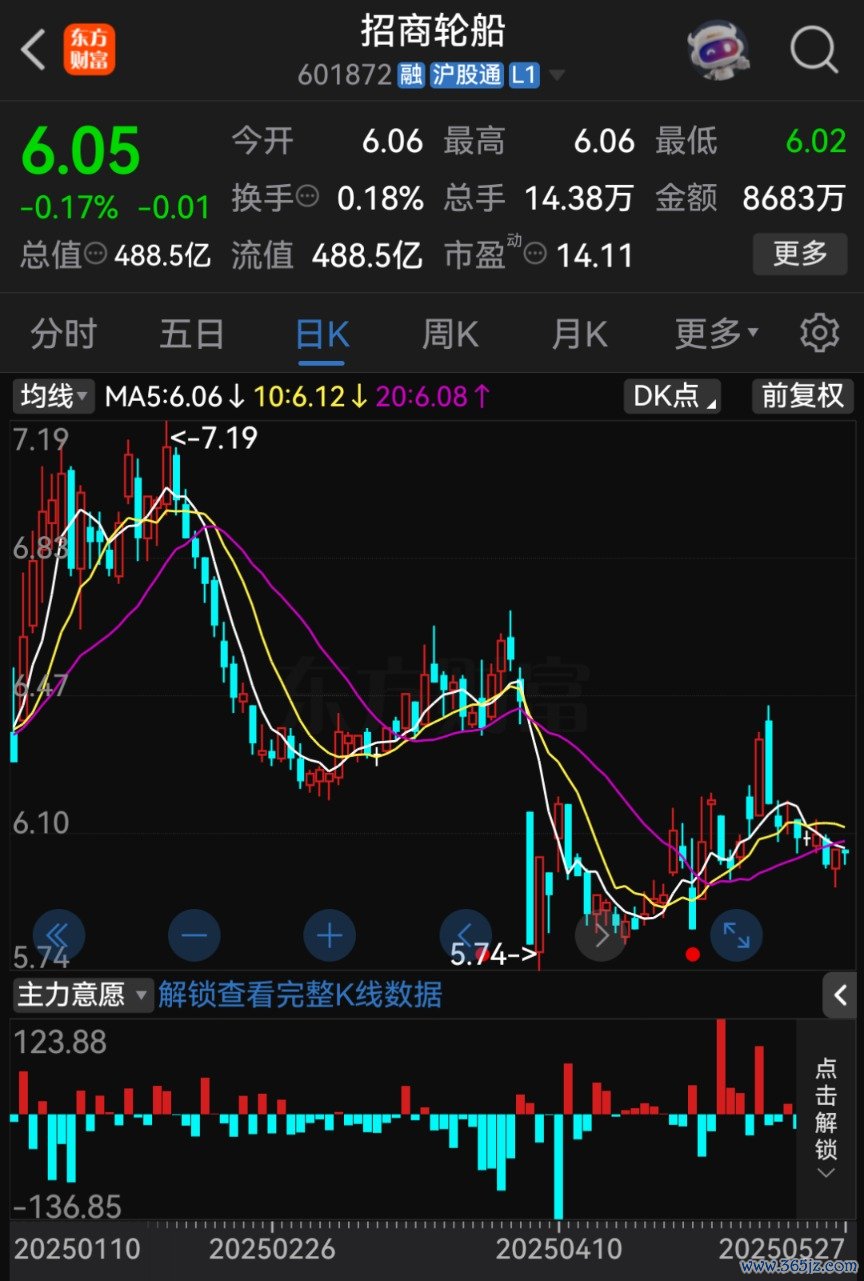This screenshot has height=1281, width=864.
Task: Change the 前复权 adjustment setting
Action: [802, 396]
